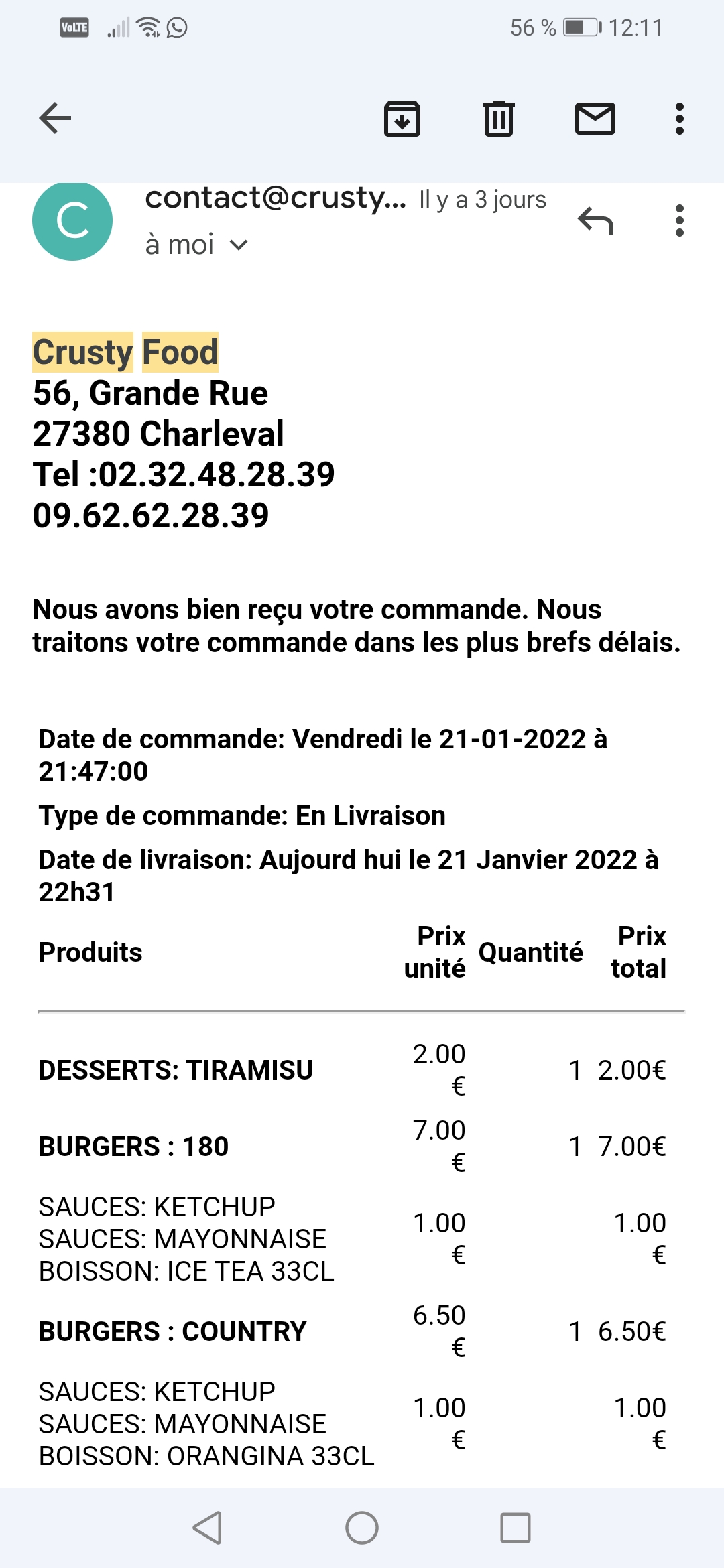Screen dimensions: 724x1568
Task: Open the sender's avatar profile
Action: 72,220
